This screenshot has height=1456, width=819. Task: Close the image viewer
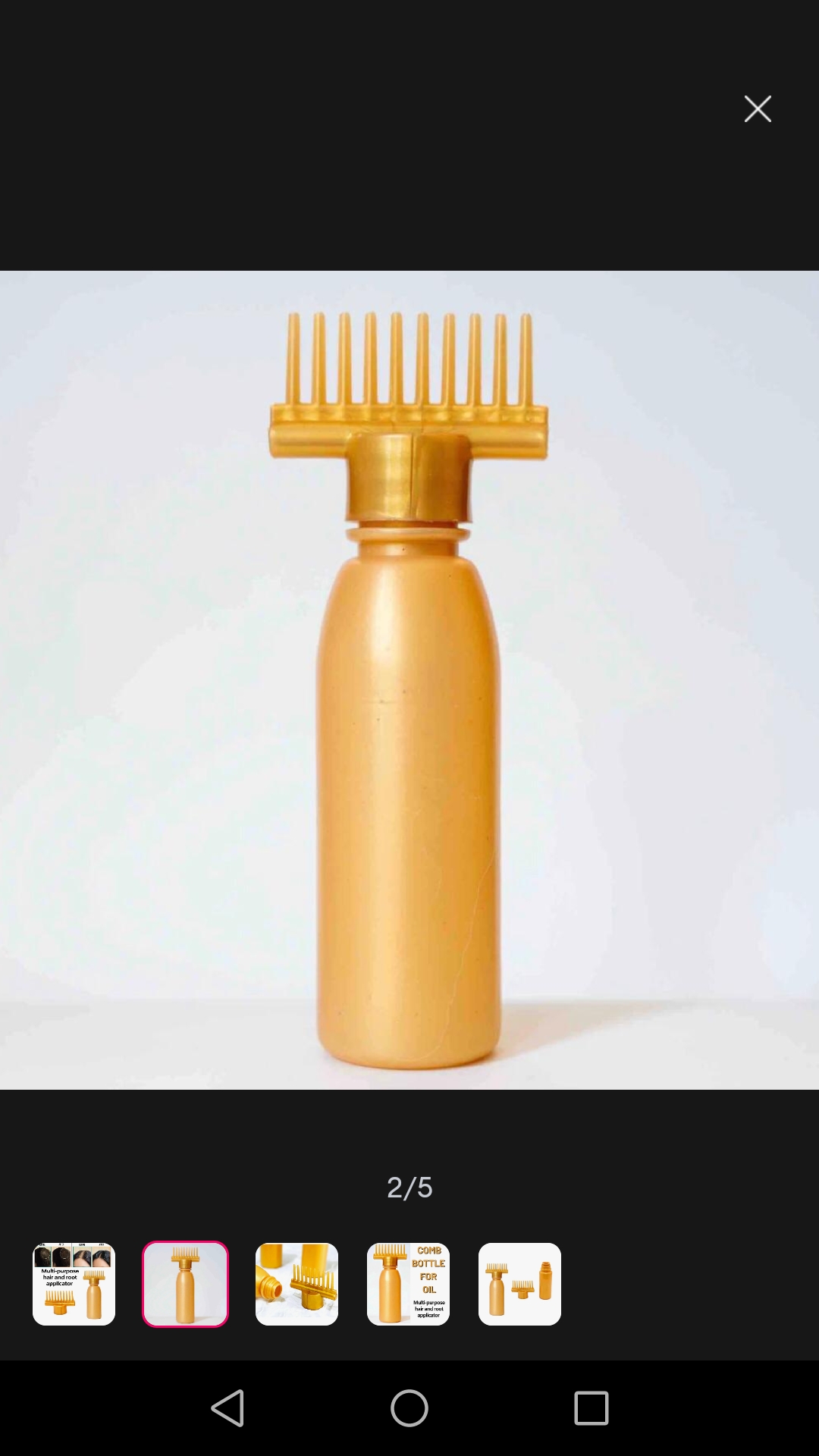pos(757,109)
